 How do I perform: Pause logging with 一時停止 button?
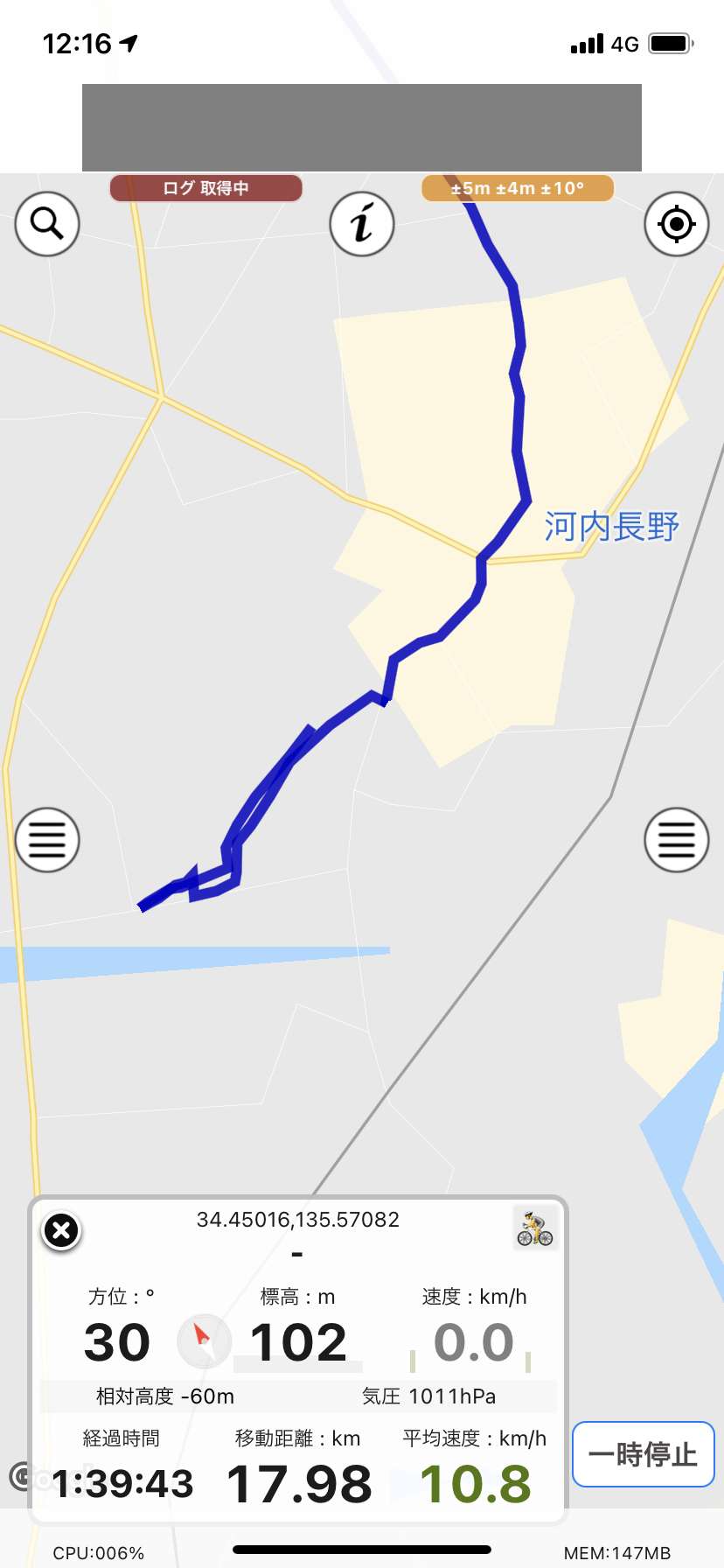[x=643, y=1454]
